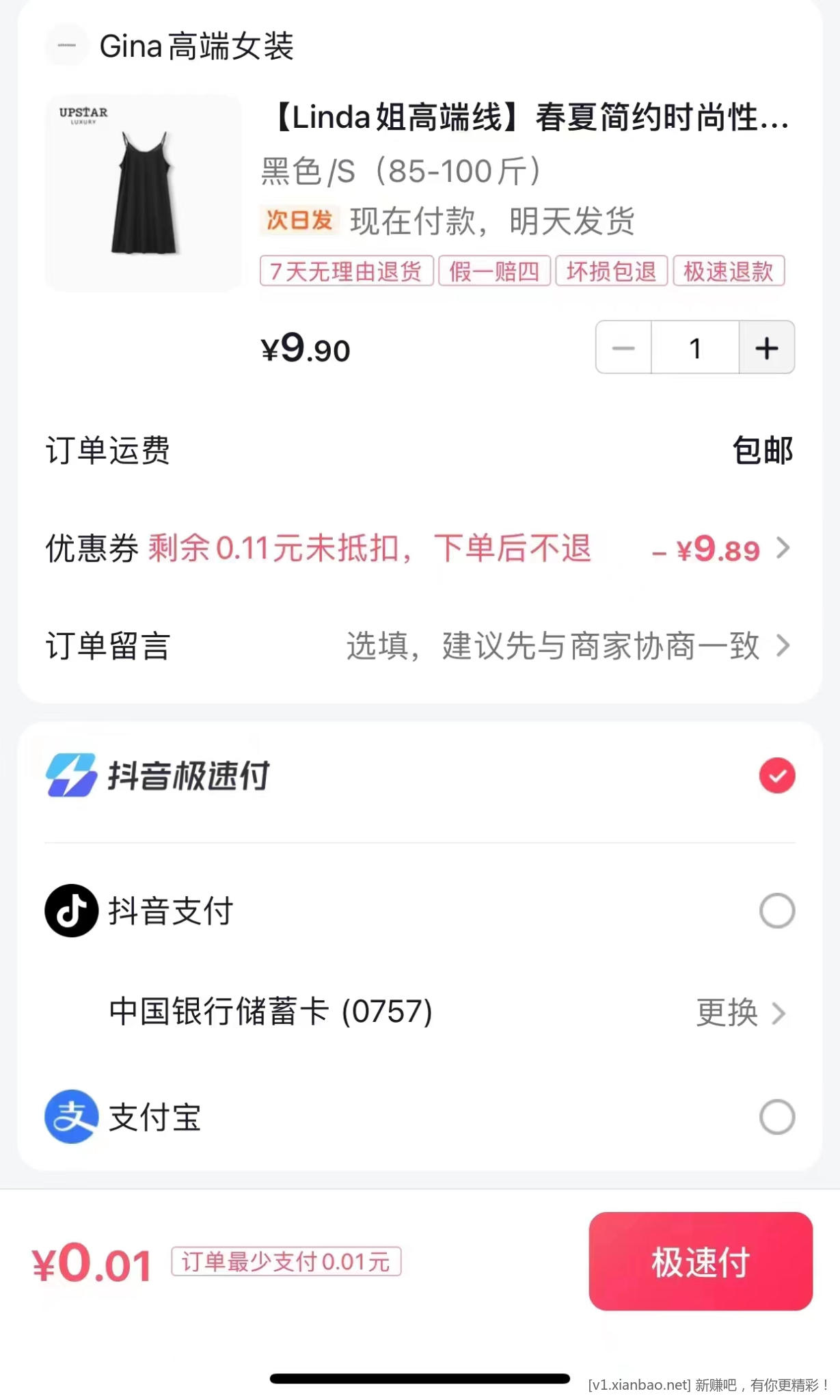
Task: Choose 抖音支付 as payment method
Action: 777,911
